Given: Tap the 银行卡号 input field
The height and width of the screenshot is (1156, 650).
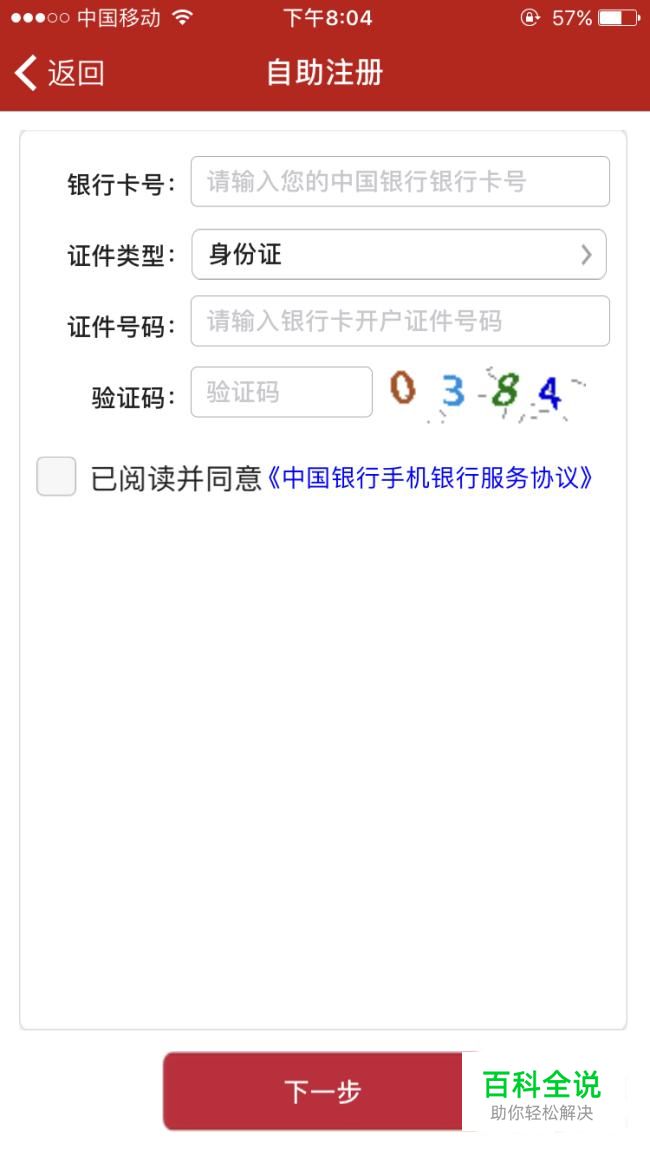Looking at the screenshot, I should [400, 181].
